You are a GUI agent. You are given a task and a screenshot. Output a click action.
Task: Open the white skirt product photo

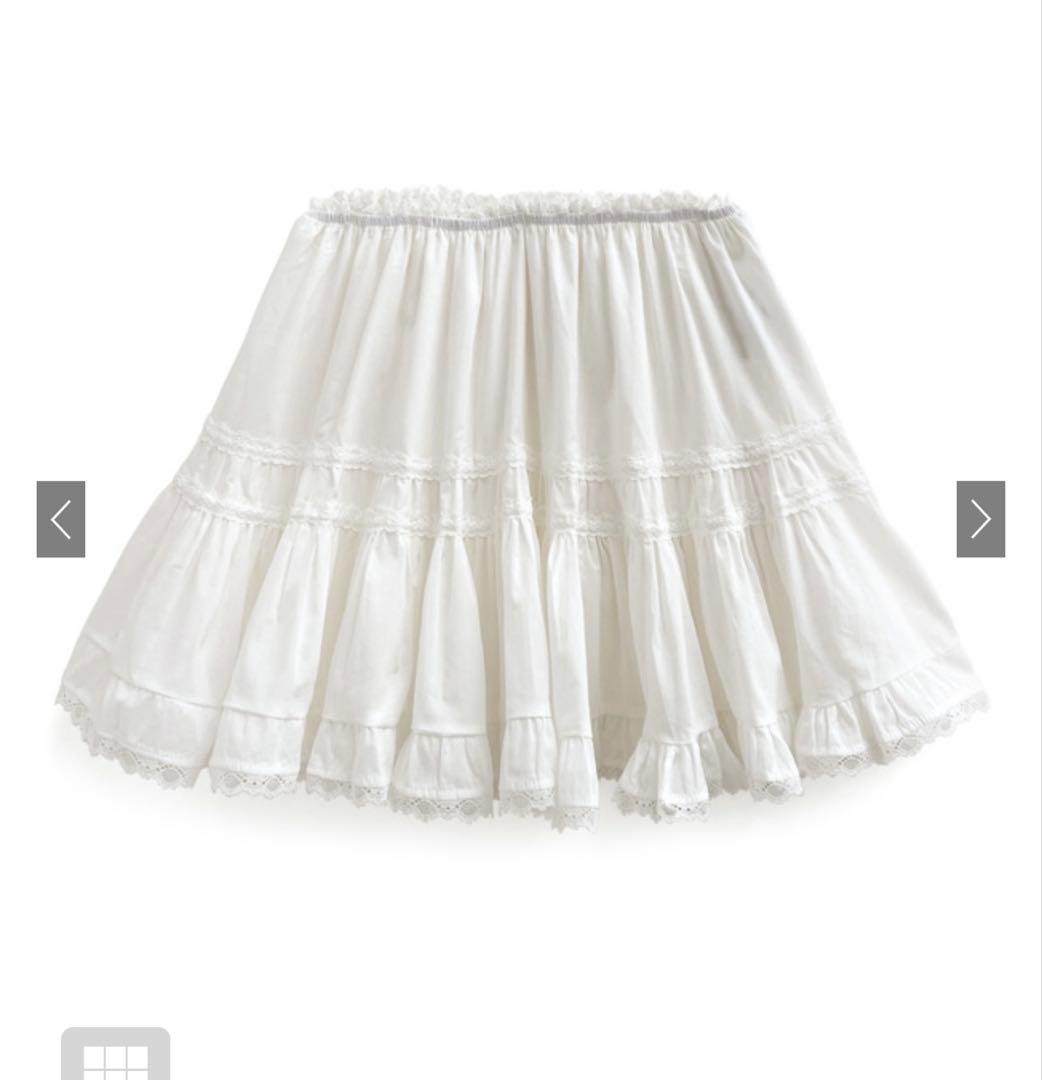(521, 510)
